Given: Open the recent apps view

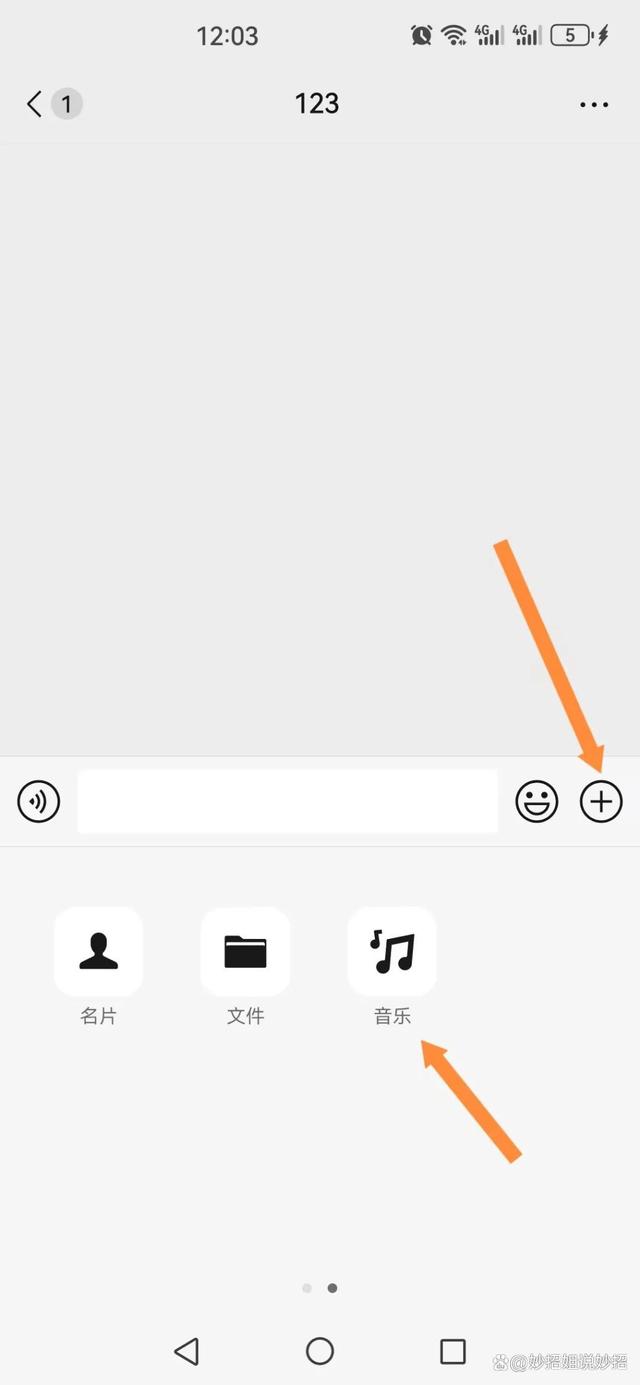Looking at the screenshot, I should pos(453,1351).
